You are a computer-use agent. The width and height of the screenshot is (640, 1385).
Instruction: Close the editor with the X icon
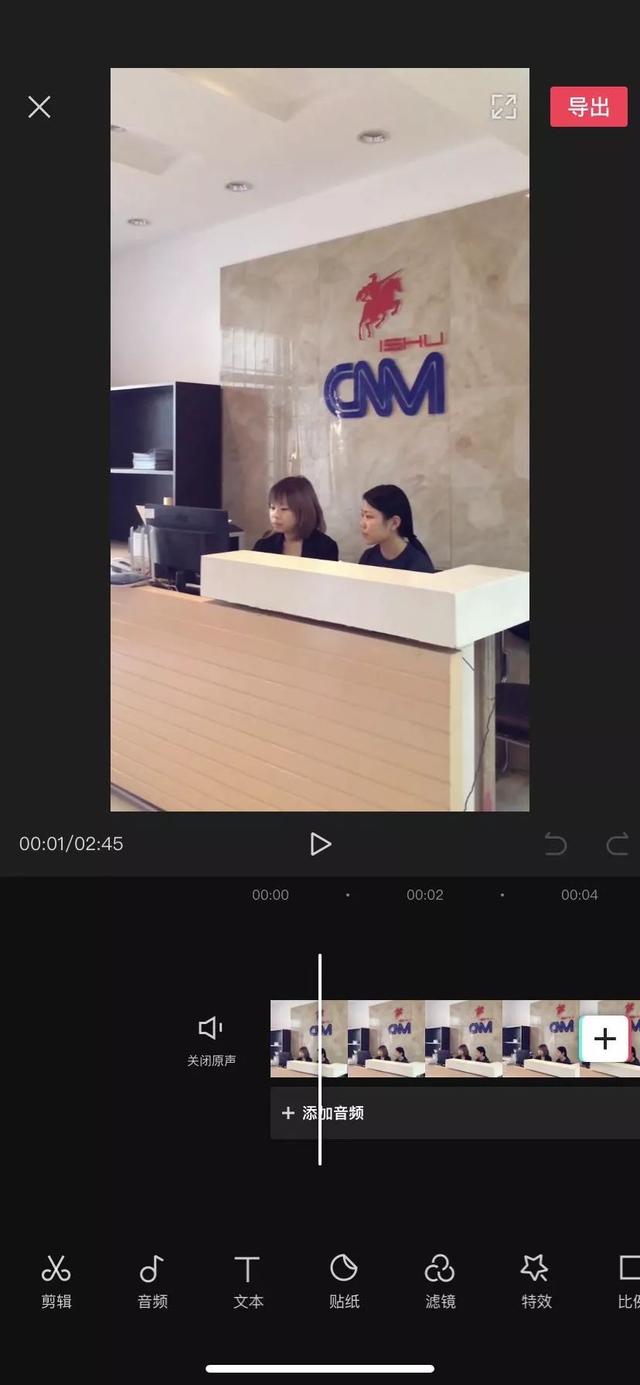click(x=39, y=107)
